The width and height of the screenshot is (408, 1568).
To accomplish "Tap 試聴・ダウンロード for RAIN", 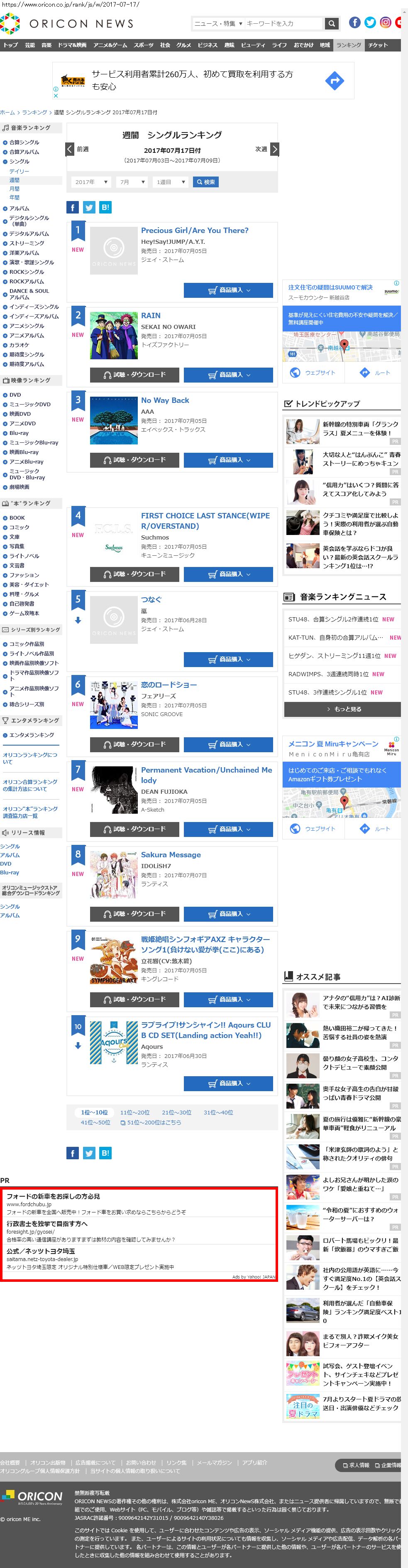I will coord(134,375).
